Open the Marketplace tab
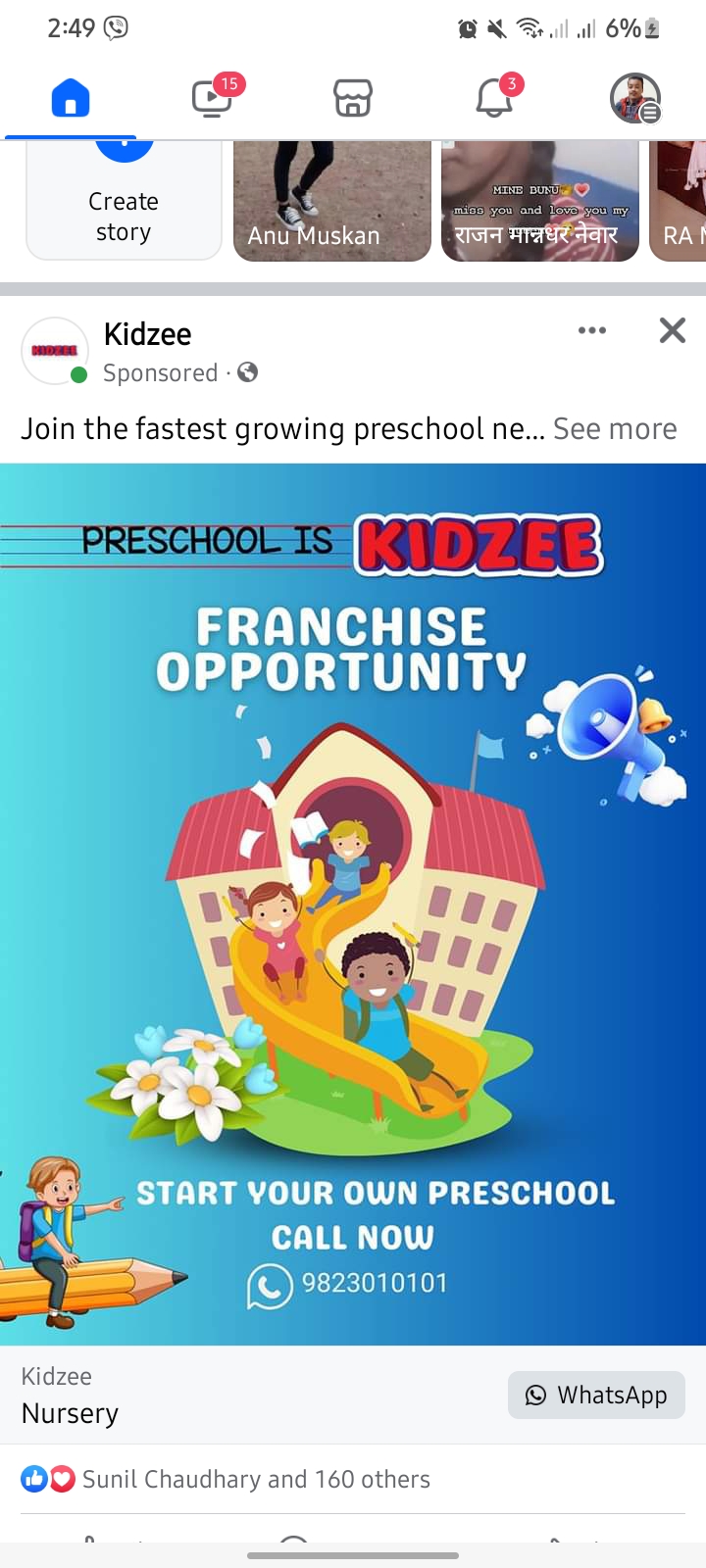This screenshot has height=1568, width=706. click(x=353, y=99)
